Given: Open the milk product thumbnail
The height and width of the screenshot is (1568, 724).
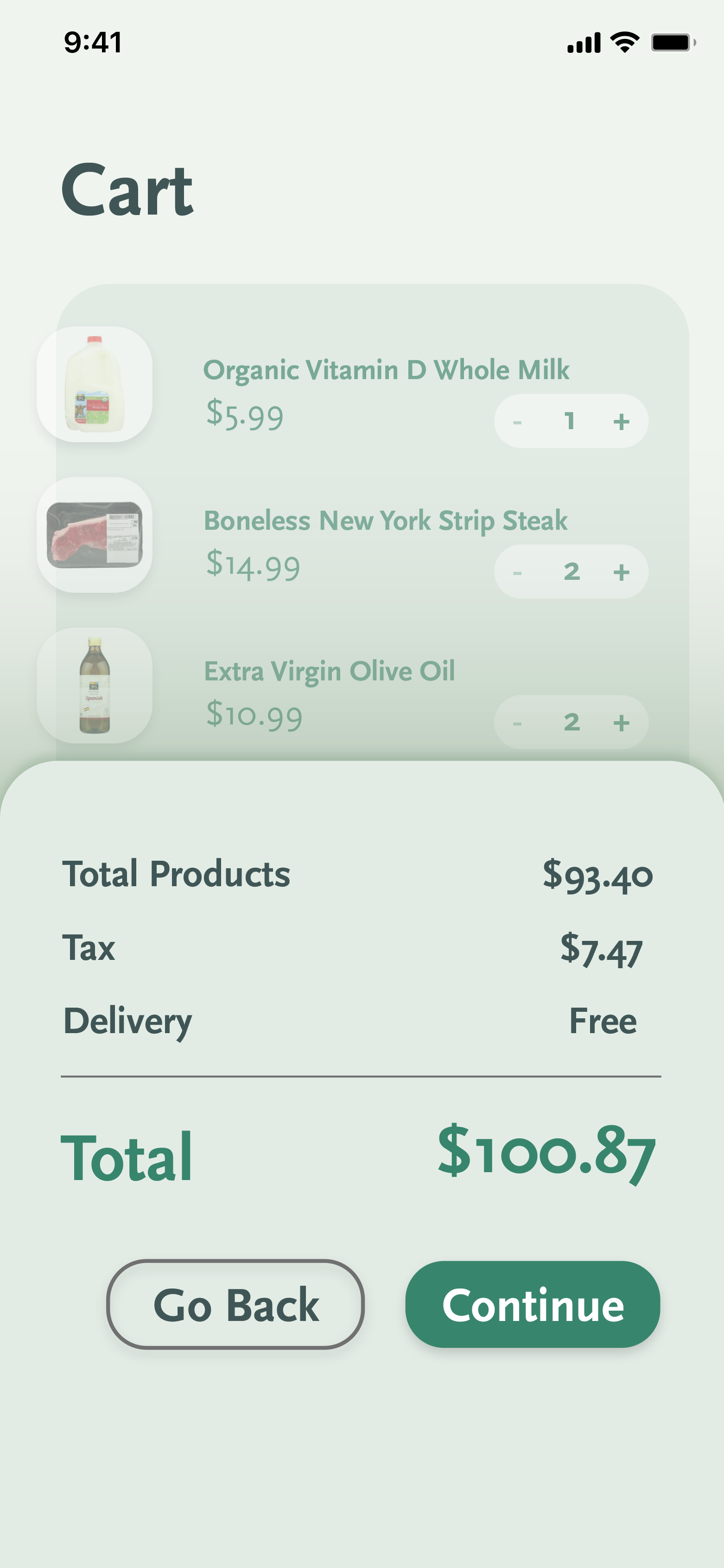Looking at the screenshot, I should pos(95,384).
